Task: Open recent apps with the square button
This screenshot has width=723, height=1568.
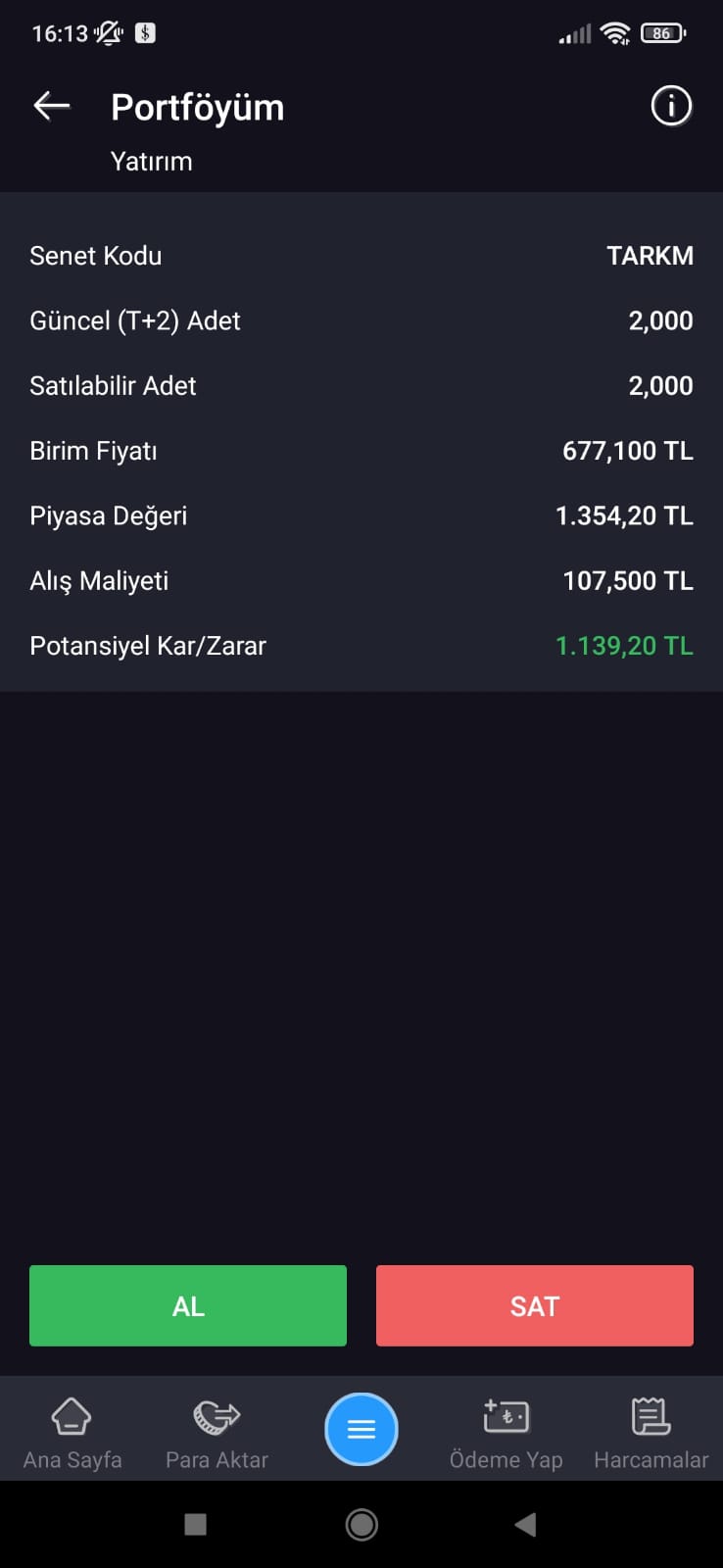Action: click(x=196, y=1524)
